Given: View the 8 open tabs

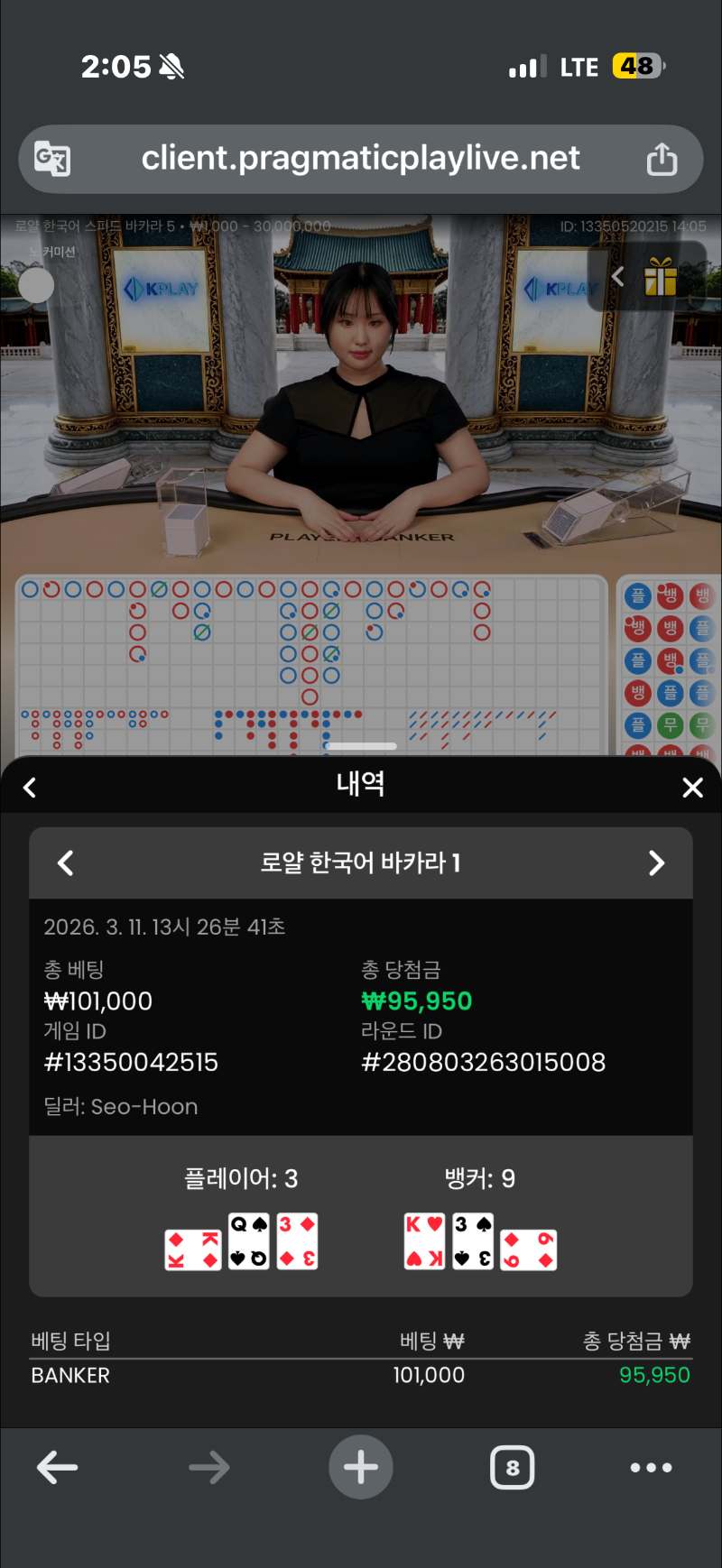Looking at the screenshot, I should (512, 1468).
